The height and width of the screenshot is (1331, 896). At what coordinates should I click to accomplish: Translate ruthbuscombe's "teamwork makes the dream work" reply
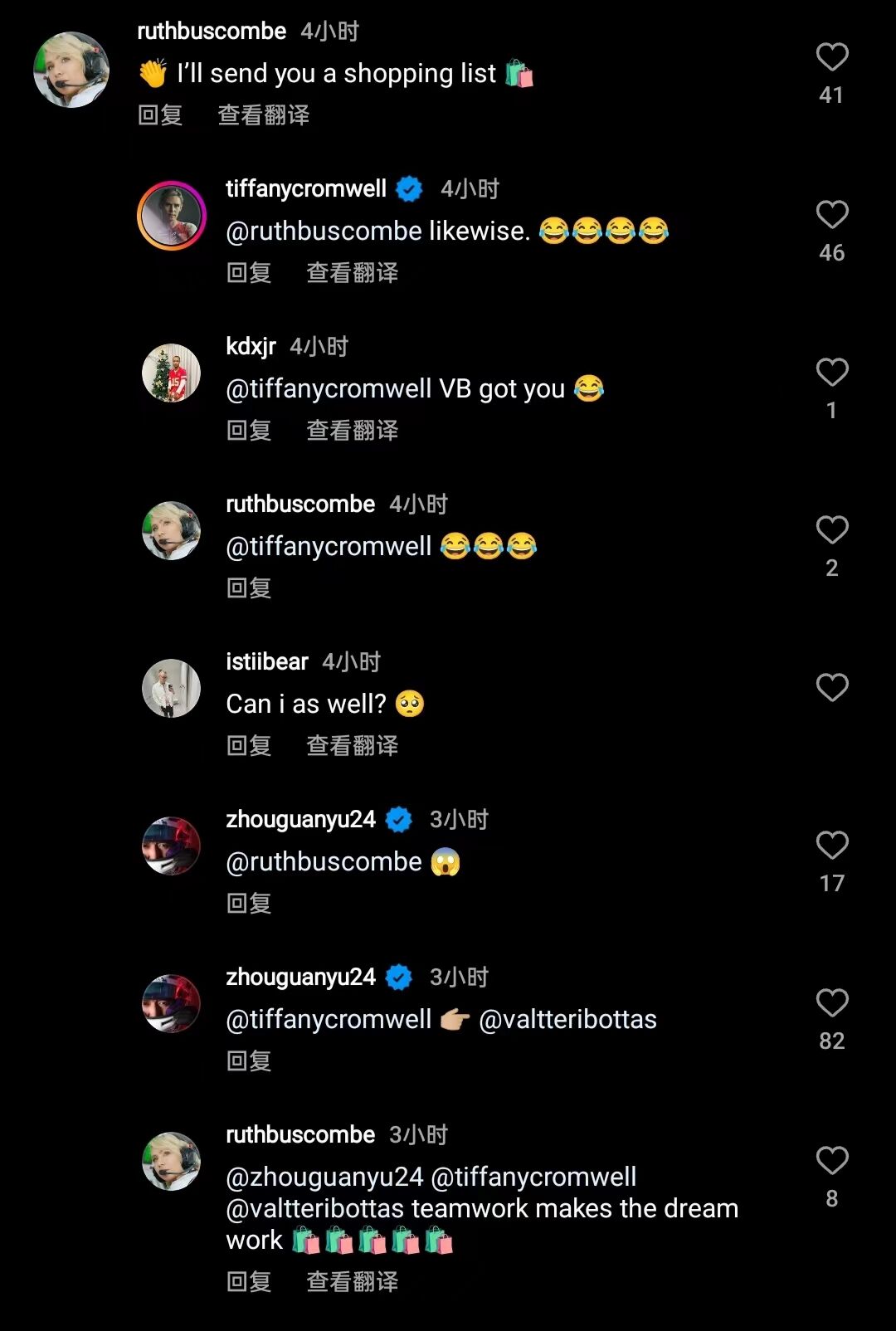[x=353, y=1282]
